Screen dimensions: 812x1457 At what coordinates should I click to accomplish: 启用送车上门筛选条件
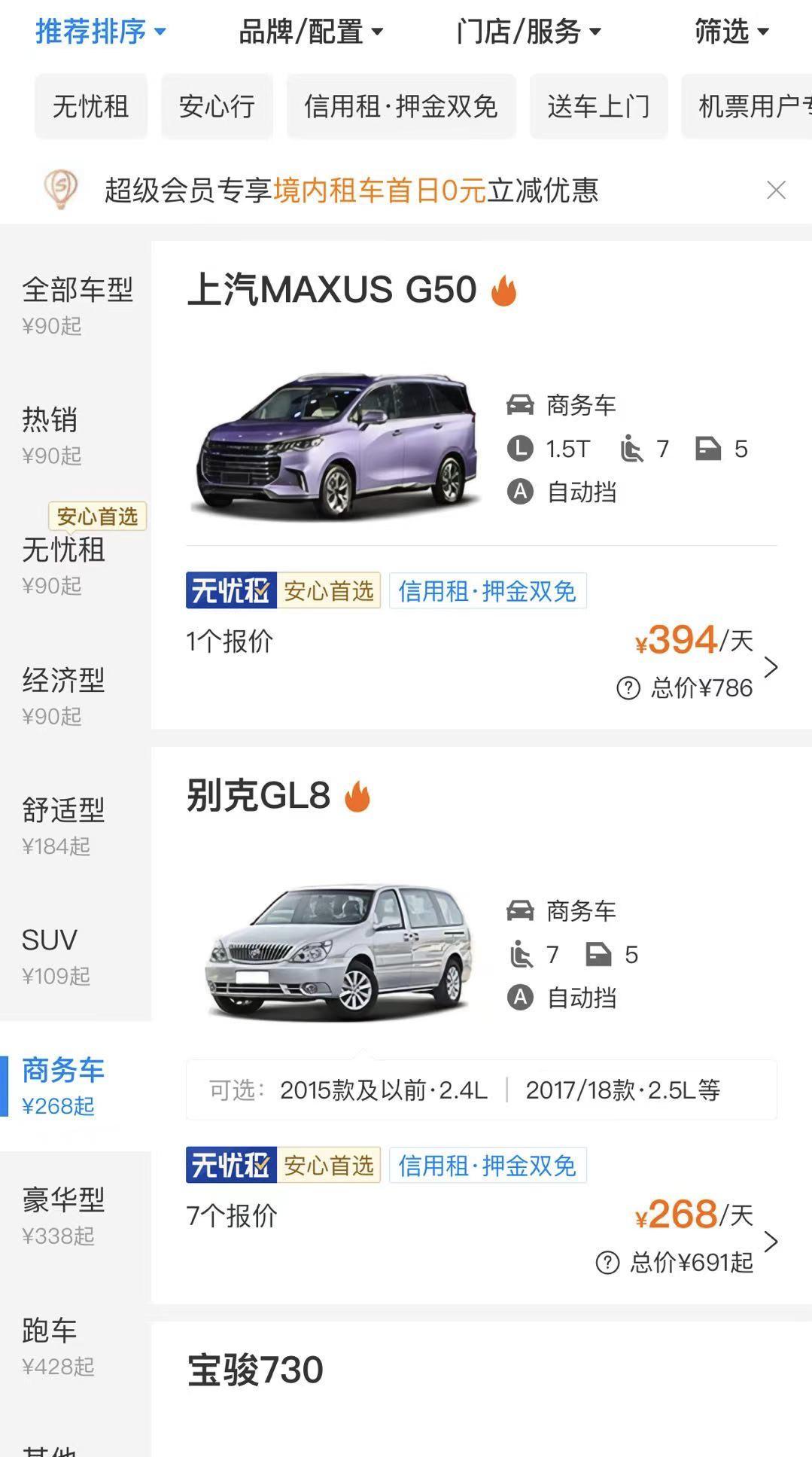click(x=598, y=107)
